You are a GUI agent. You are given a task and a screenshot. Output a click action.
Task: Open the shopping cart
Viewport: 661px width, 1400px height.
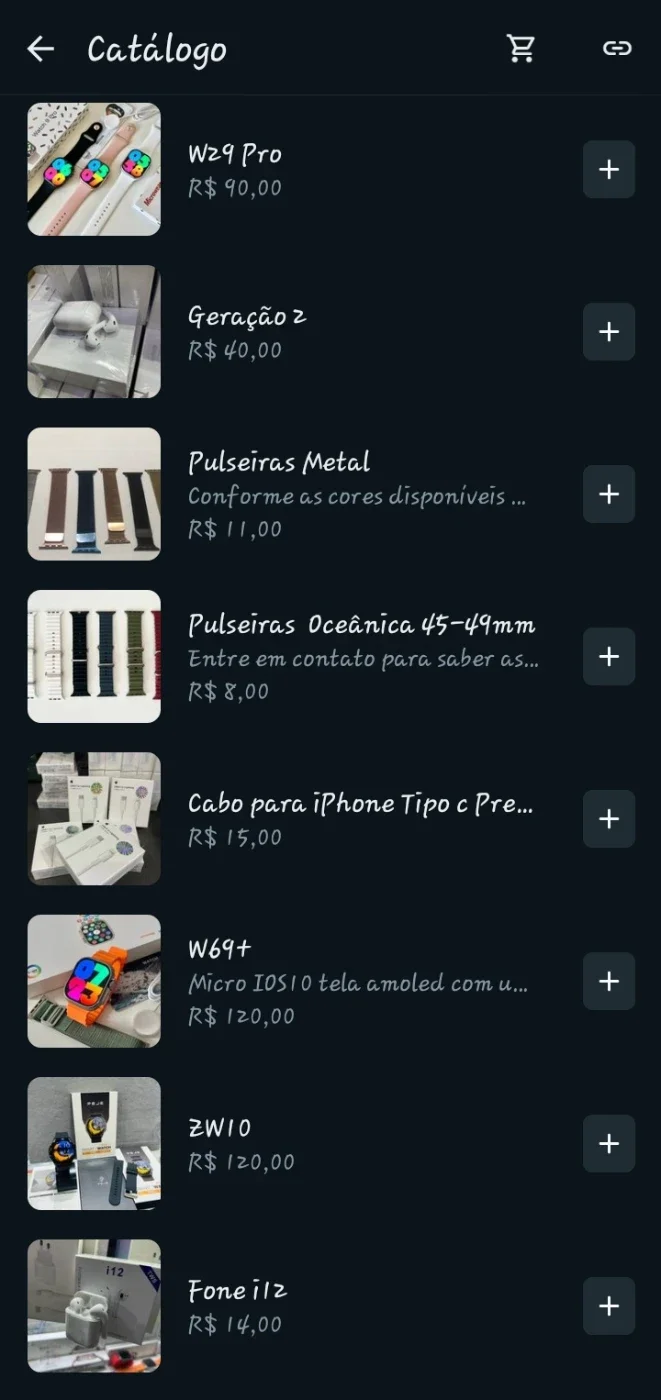click(x=521, y=48)
